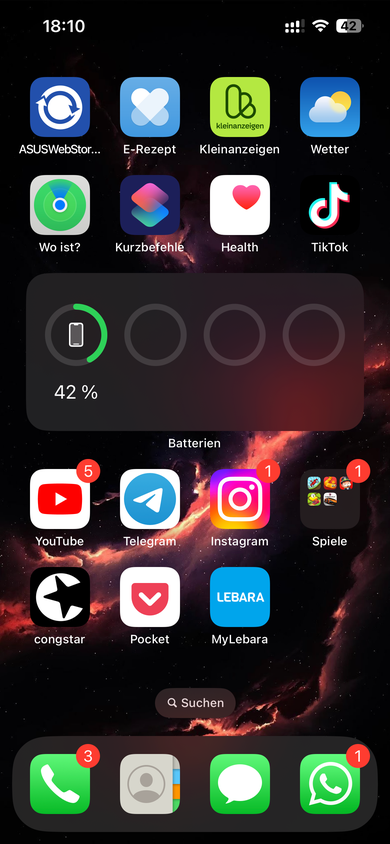Open the Contacts app in the dock

(150, 784)
